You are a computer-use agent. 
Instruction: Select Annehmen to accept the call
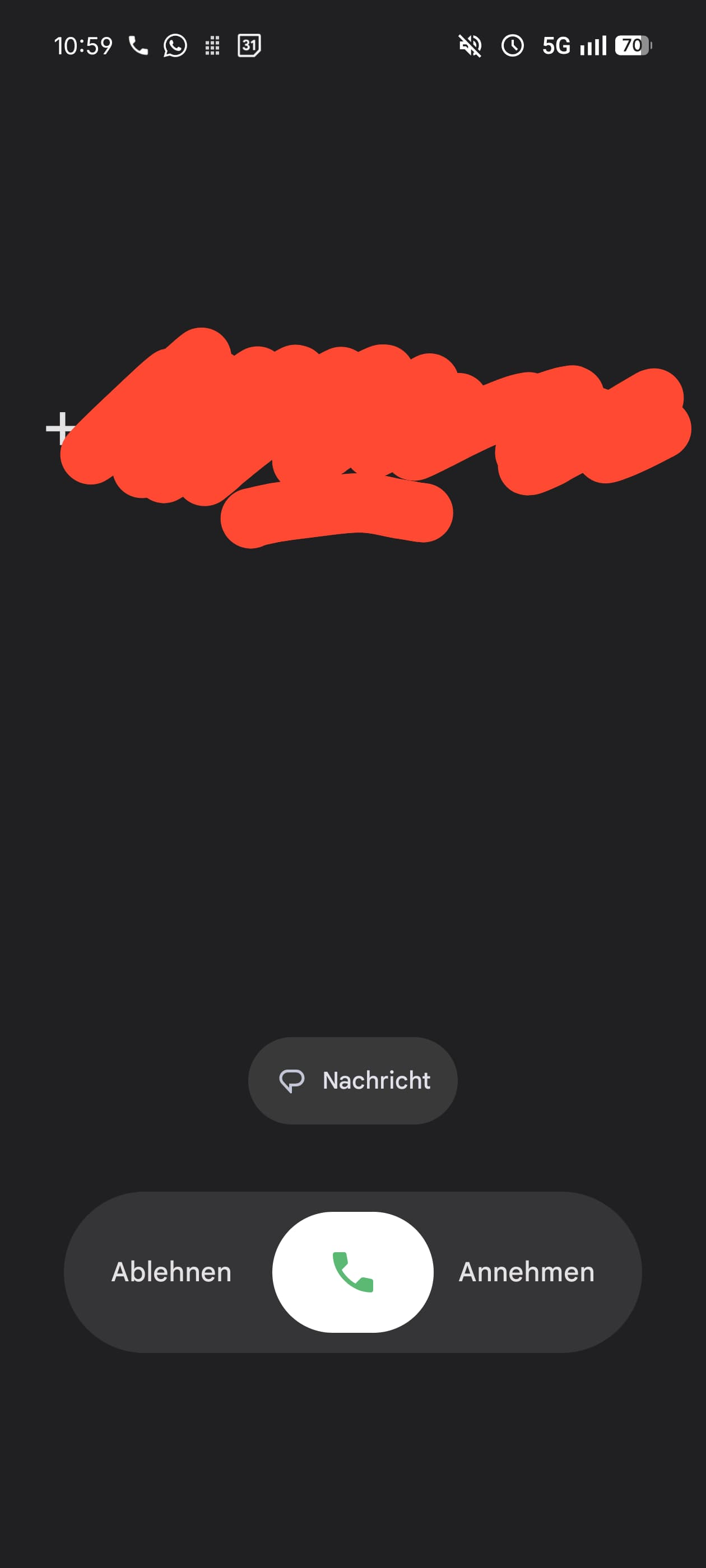pyautogui.click(x=526, y=1271)
